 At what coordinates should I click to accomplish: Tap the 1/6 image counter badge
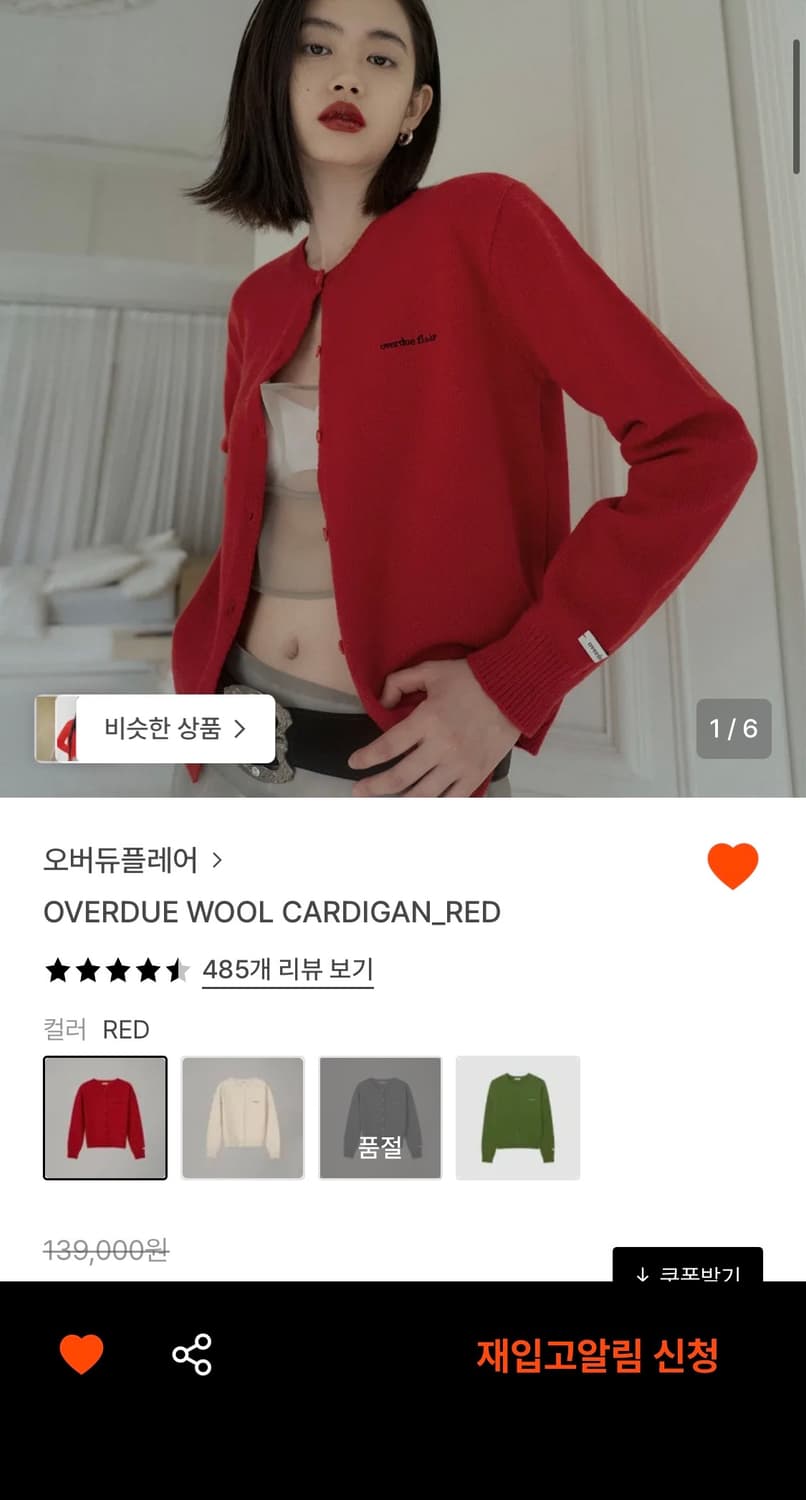pyautogui.click(x=733, y=729)
